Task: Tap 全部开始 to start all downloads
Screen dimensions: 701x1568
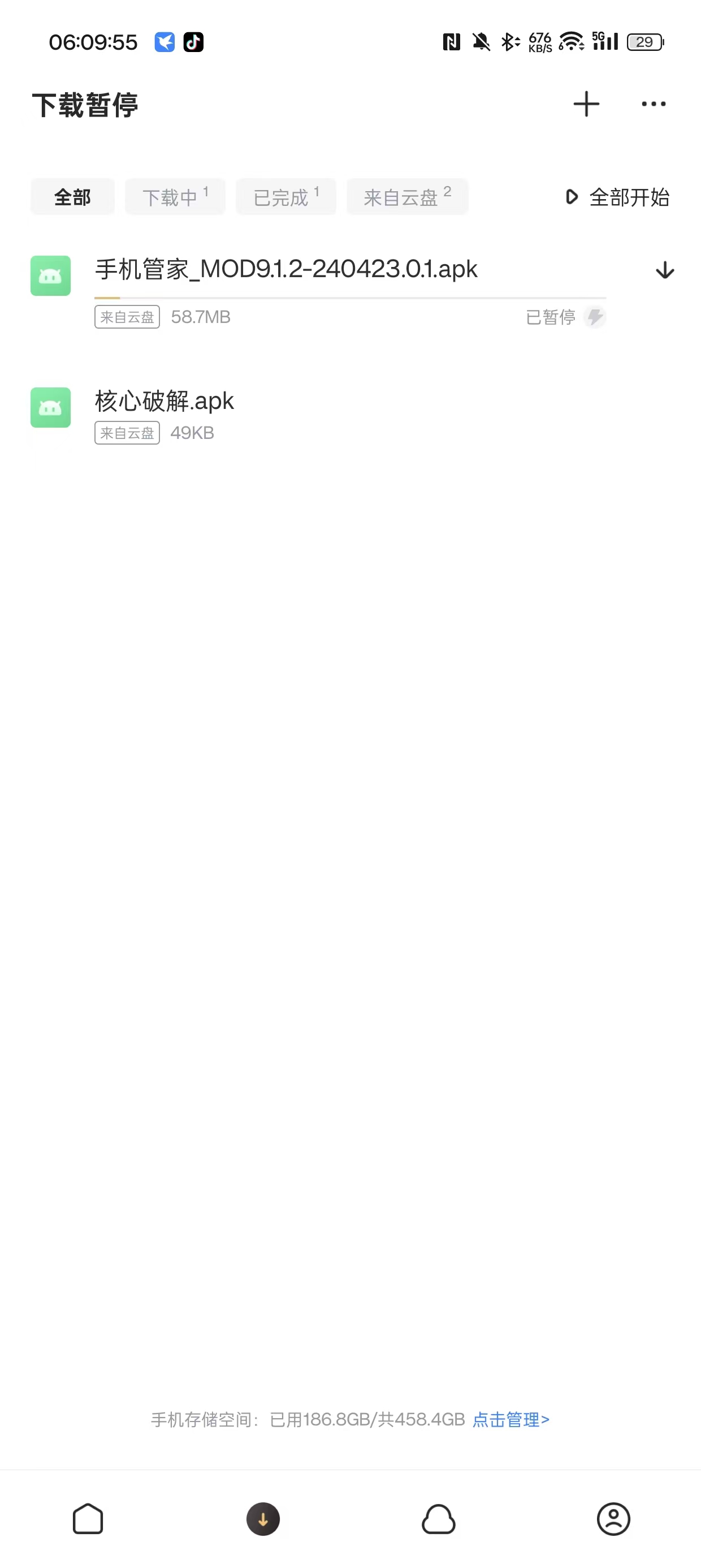Action: (x=617, y=197)
